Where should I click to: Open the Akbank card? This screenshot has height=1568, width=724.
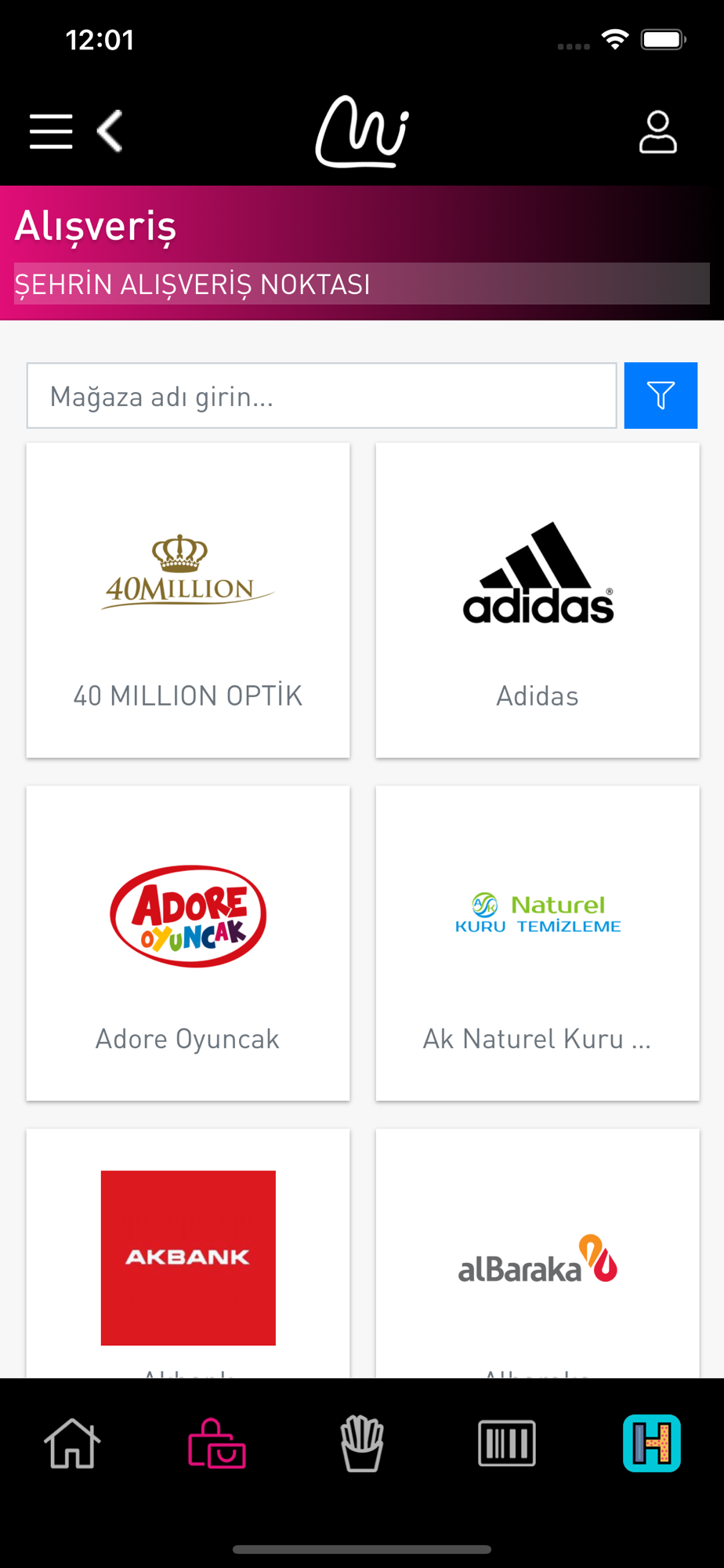click(x=188, y=1254)
